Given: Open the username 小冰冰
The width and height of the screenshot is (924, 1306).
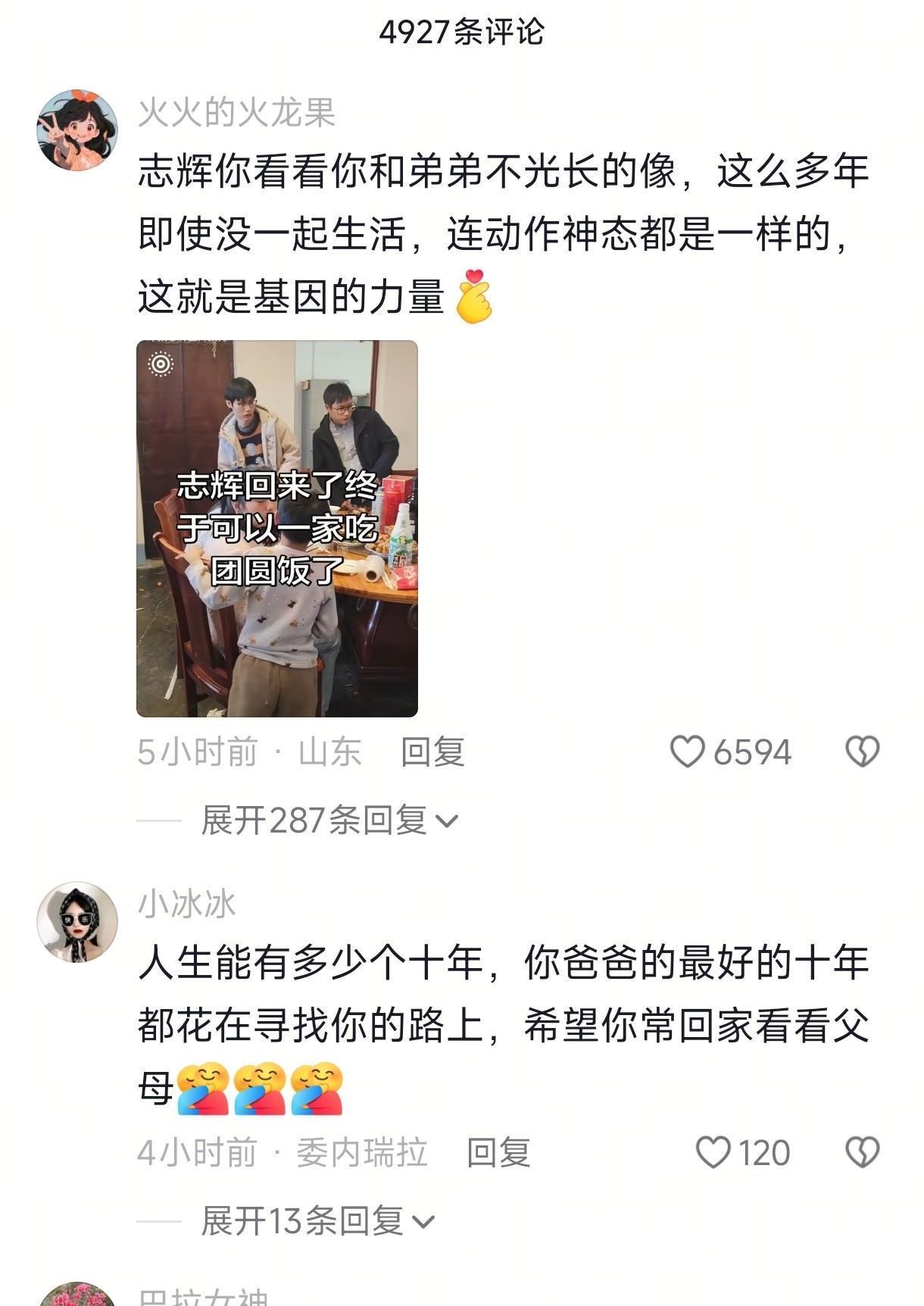Looking at the screenshot, I should 187,904.
